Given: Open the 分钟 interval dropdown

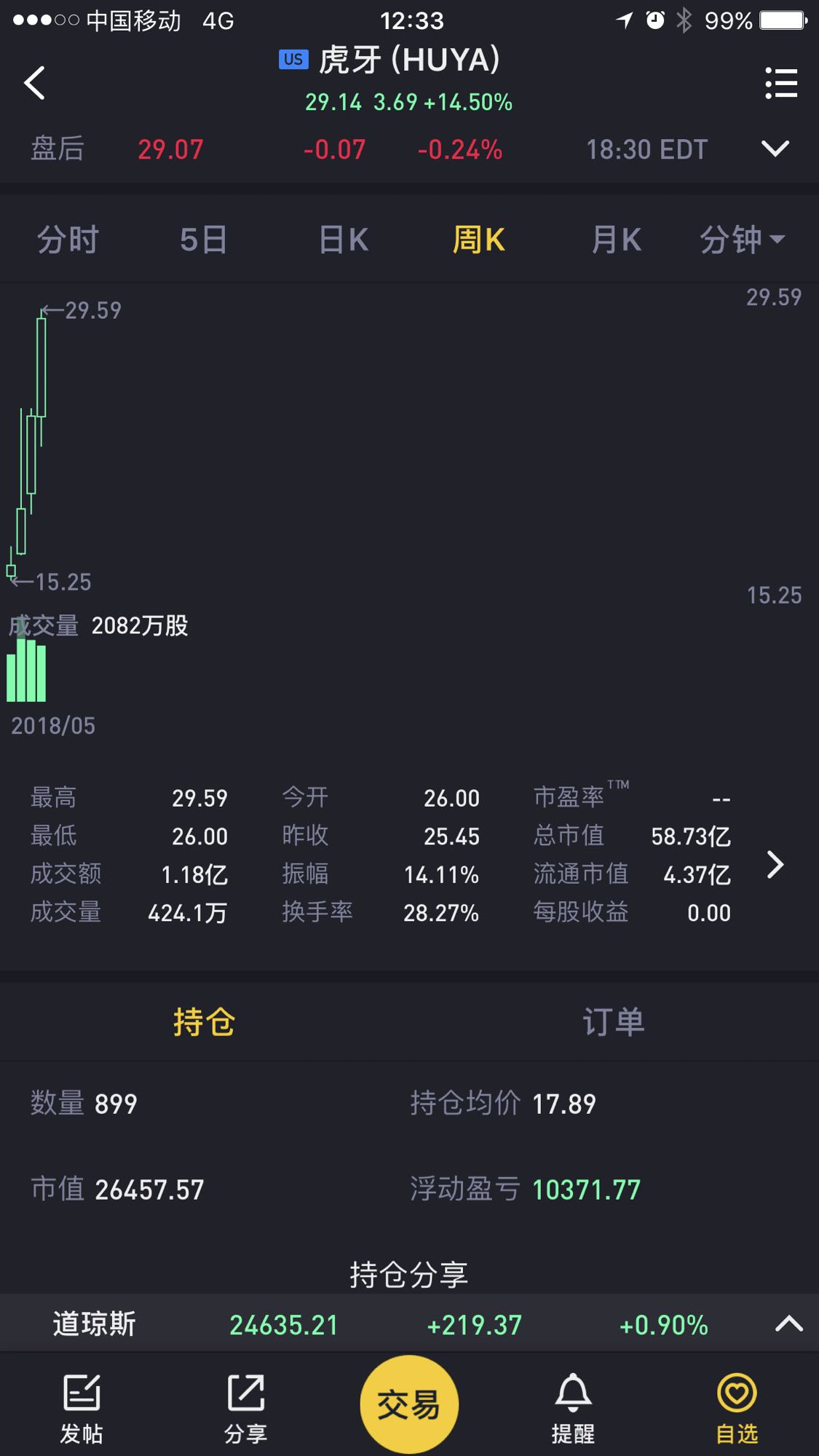Looking at the screenshot, I should [742, 240].
